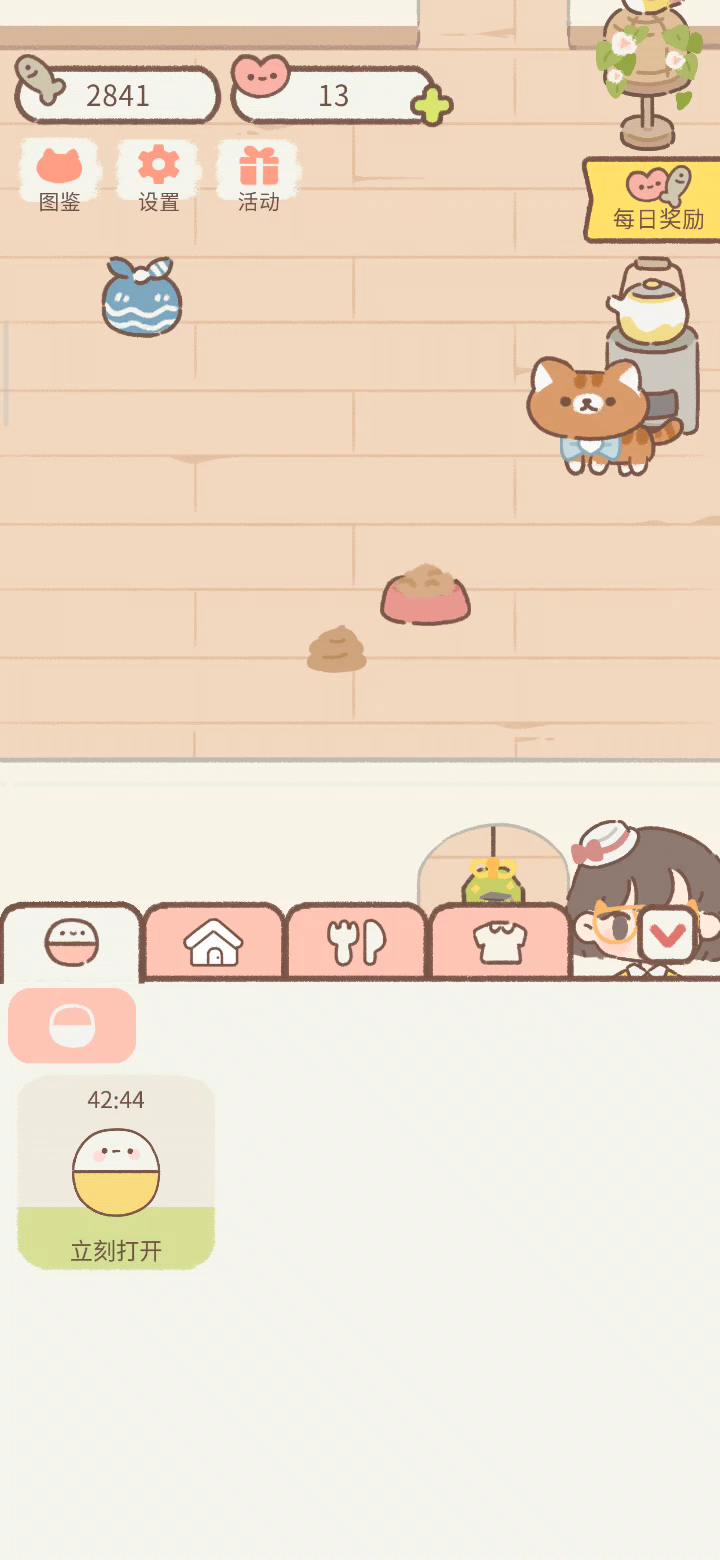720x1560 pixels.
Task: Select the egg capsule tab
Action: 72,942
